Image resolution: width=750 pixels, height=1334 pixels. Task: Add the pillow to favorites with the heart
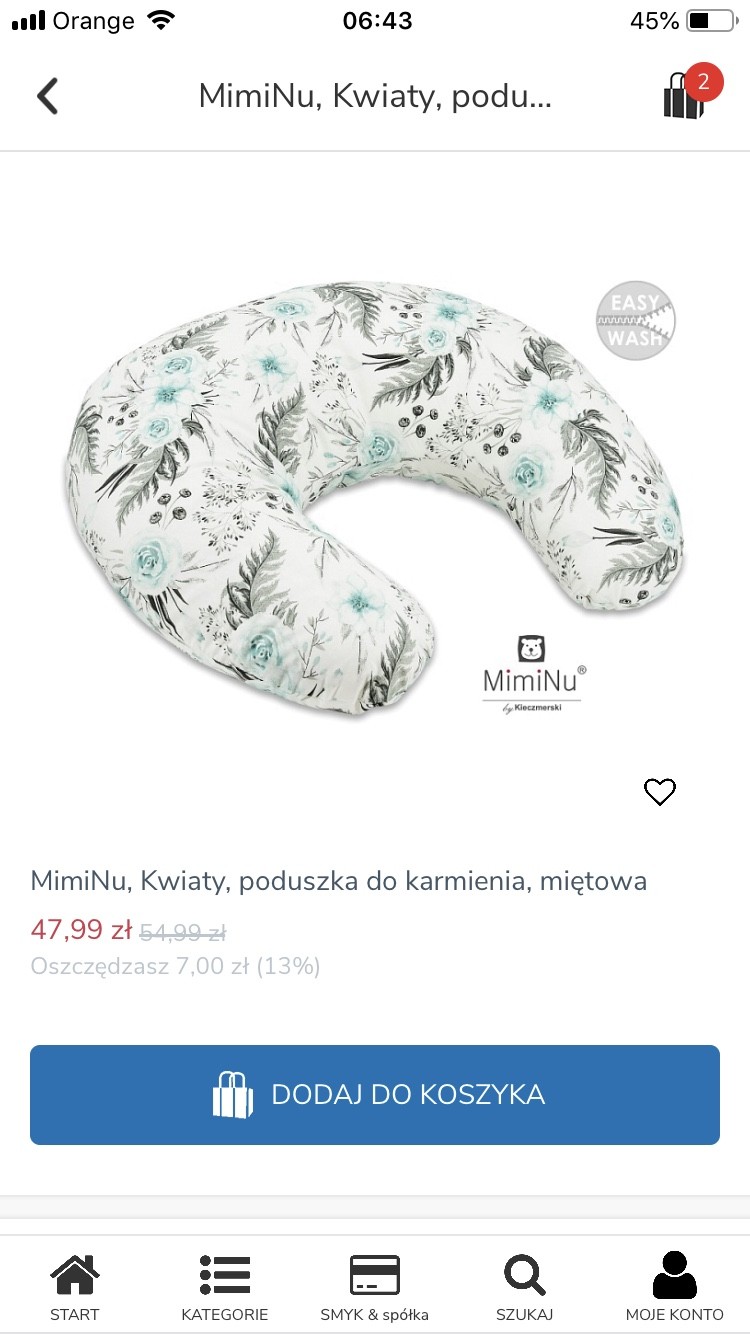click(x=660, y=792)
